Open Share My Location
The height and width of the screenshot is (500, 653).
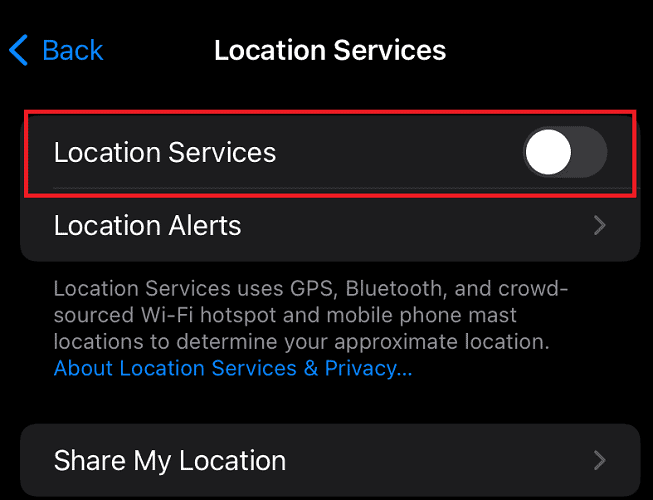(328, 460)
